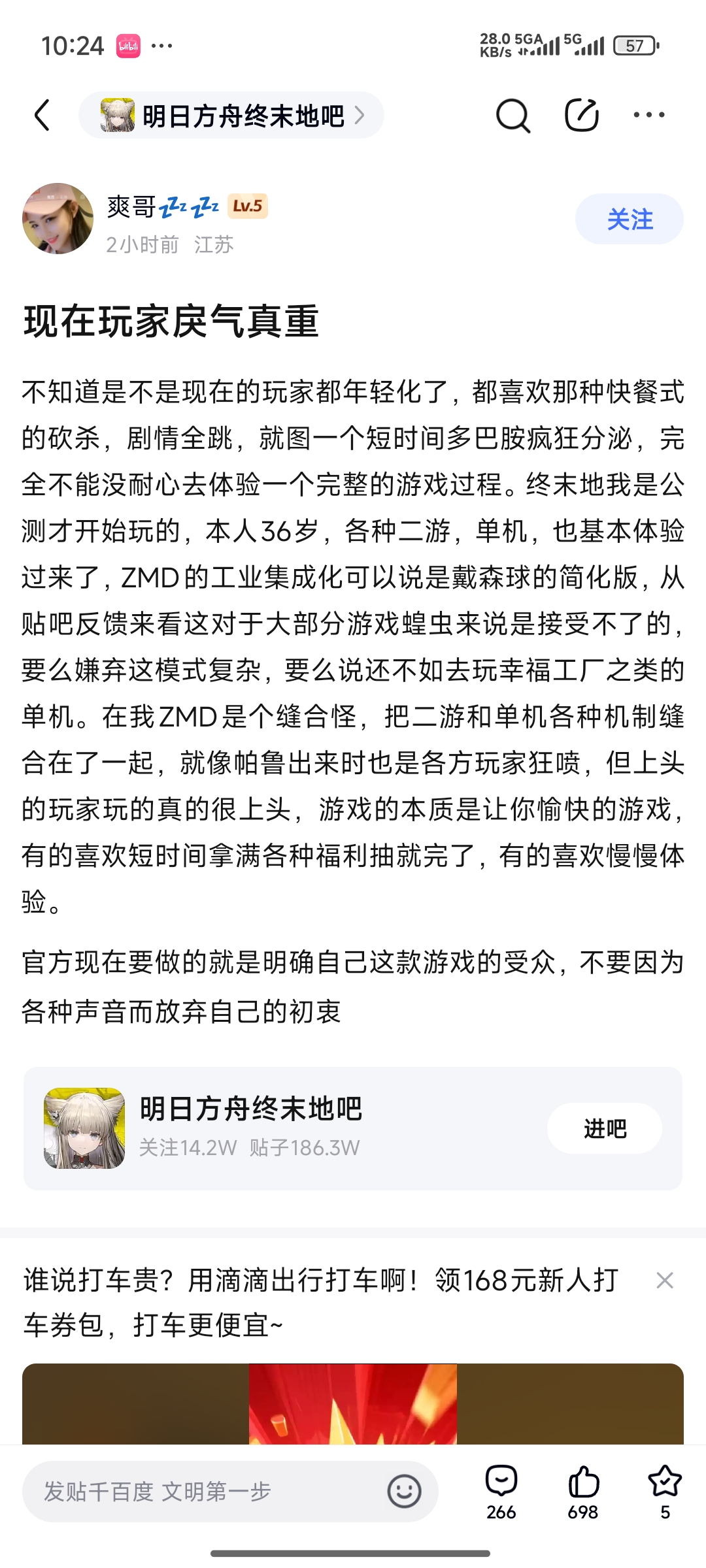
Task: View 爽哥's profile avatar
Action: pyautogui.click(x=58, y=218)
